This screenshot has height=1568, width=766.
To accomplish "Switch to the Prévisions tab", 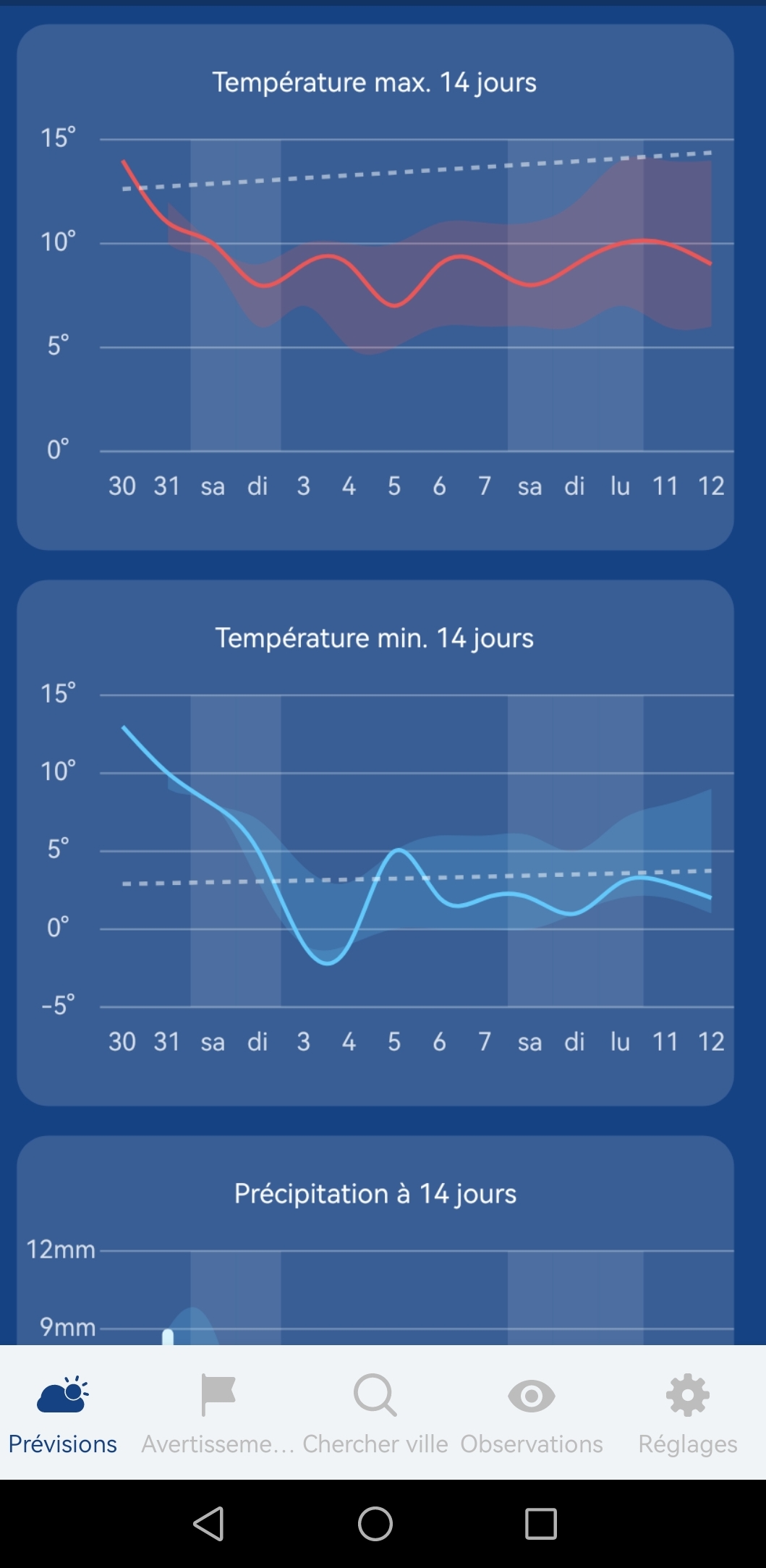I will [x=63, y=1412].
